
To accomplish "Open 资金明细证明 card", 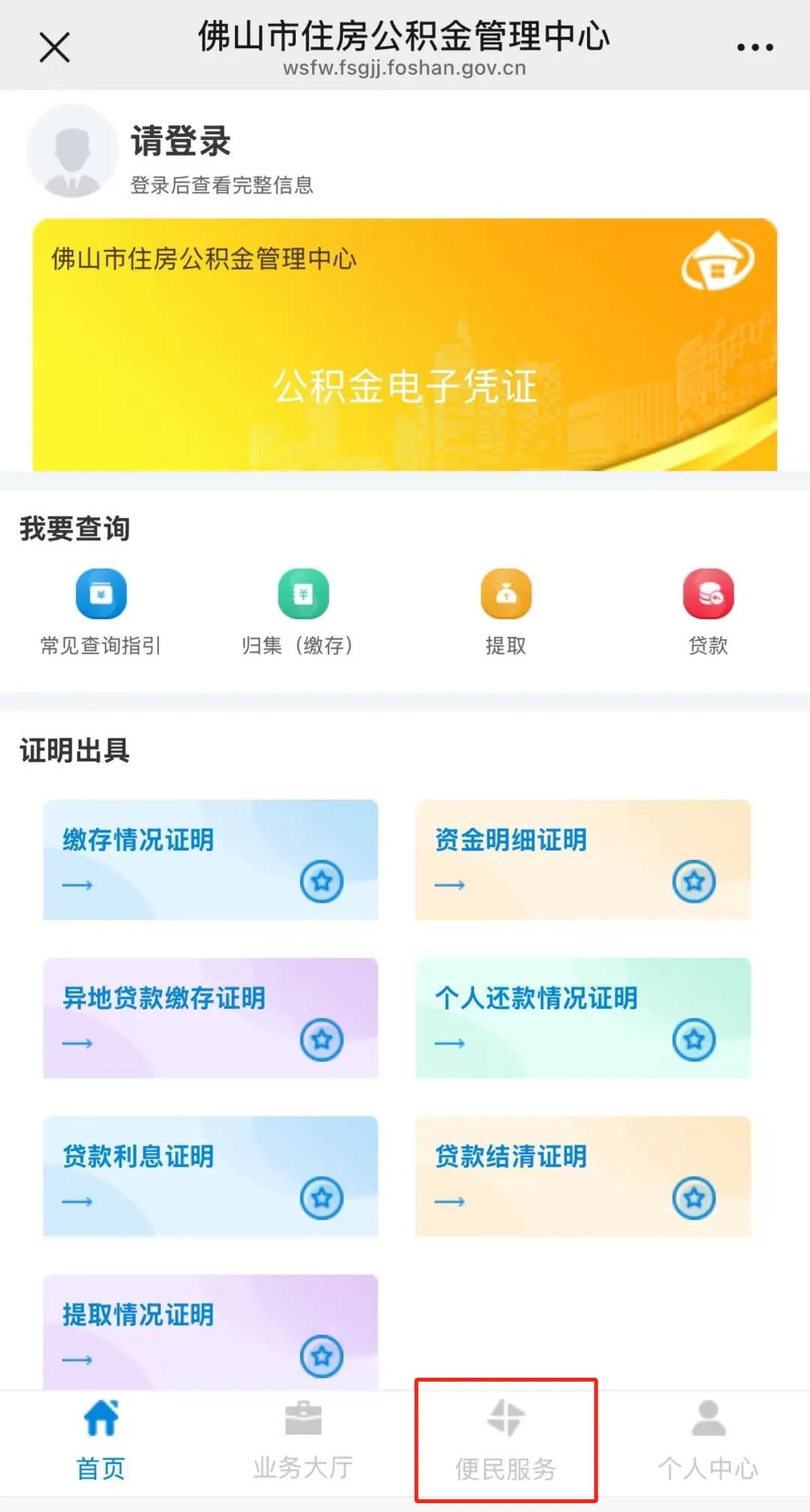I will 583,859.
